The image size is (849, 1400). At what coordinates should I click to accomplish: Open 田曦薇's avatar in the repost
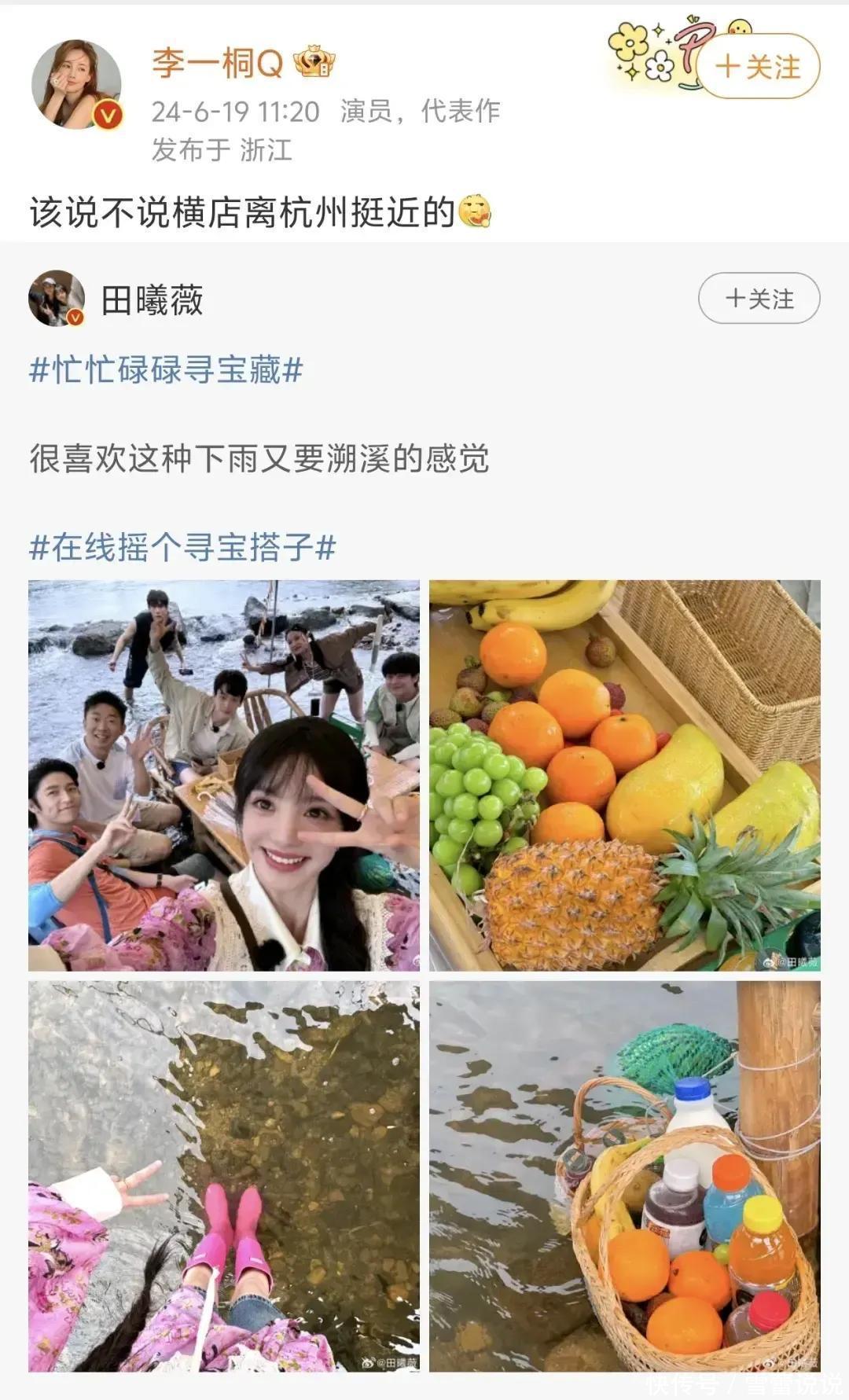57,299
